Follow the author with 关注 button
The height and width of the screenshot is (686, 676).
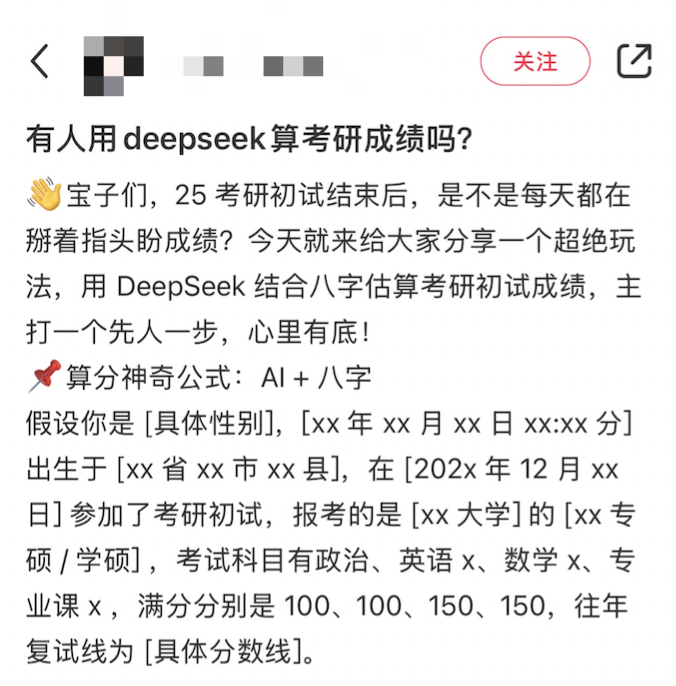535,61
